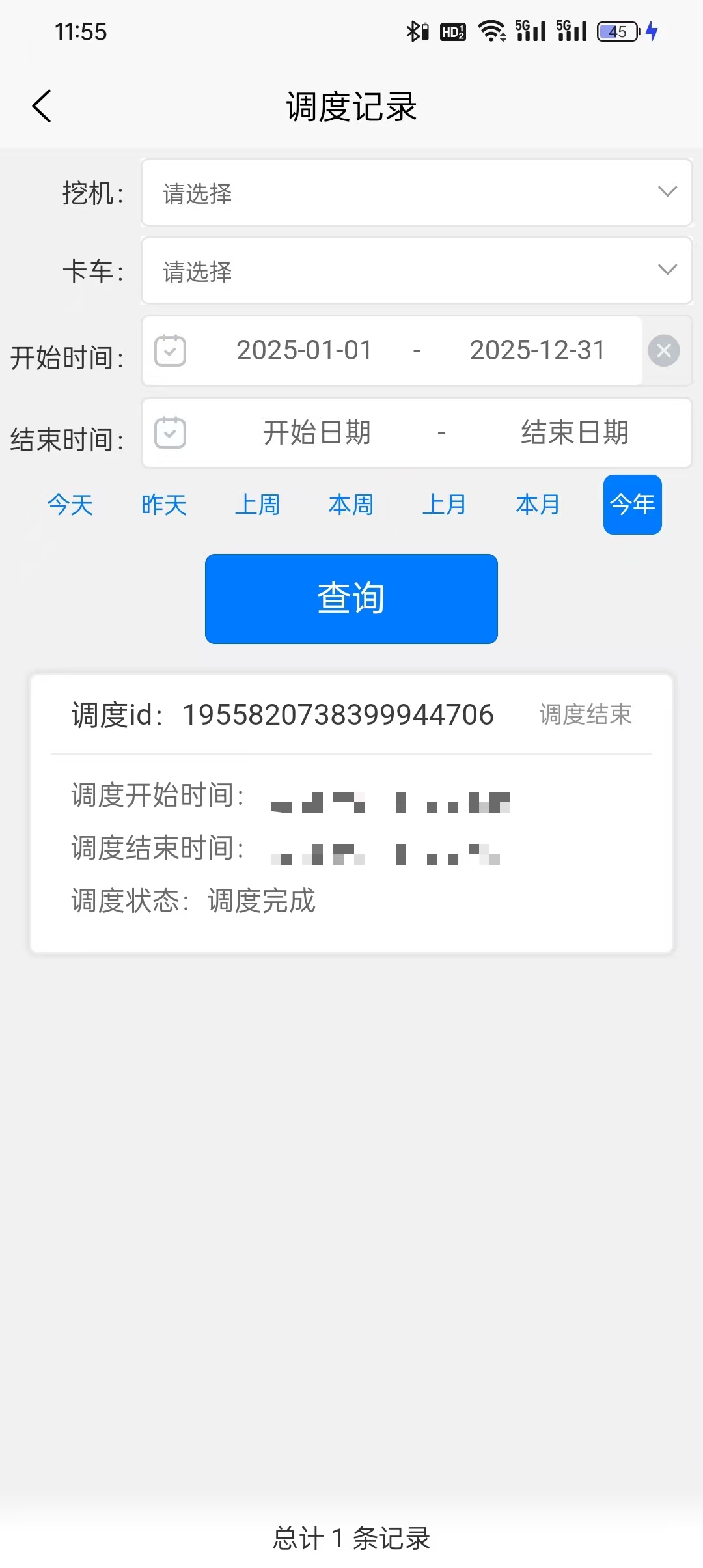The height and width of the screenshot is (1568, 703).
Task: Open the 开始时间 date range picker
Action: pyautogui.click(x=392, y=350)
